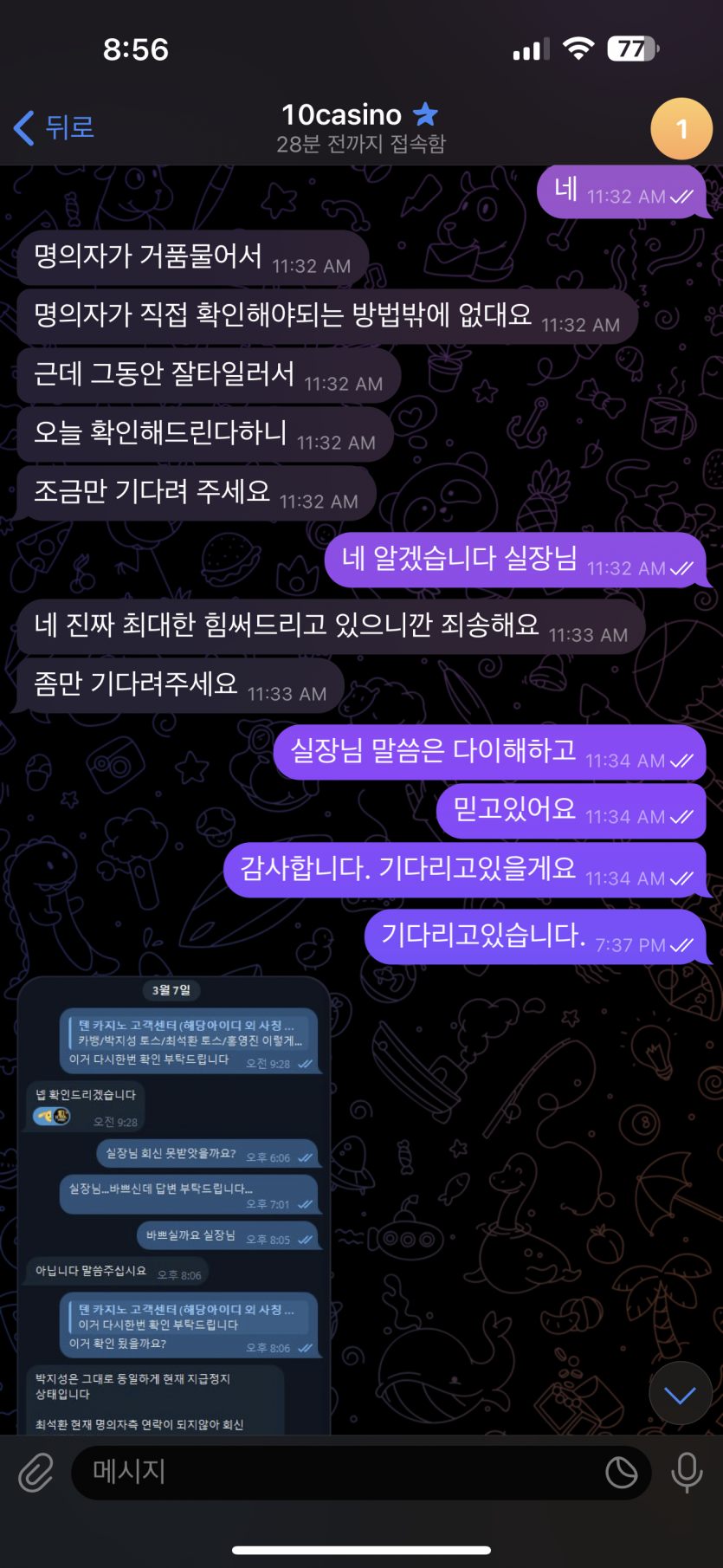Open the 10casino profile avatar
This screenshot has height=1568, width=723.
pos(681,129)
